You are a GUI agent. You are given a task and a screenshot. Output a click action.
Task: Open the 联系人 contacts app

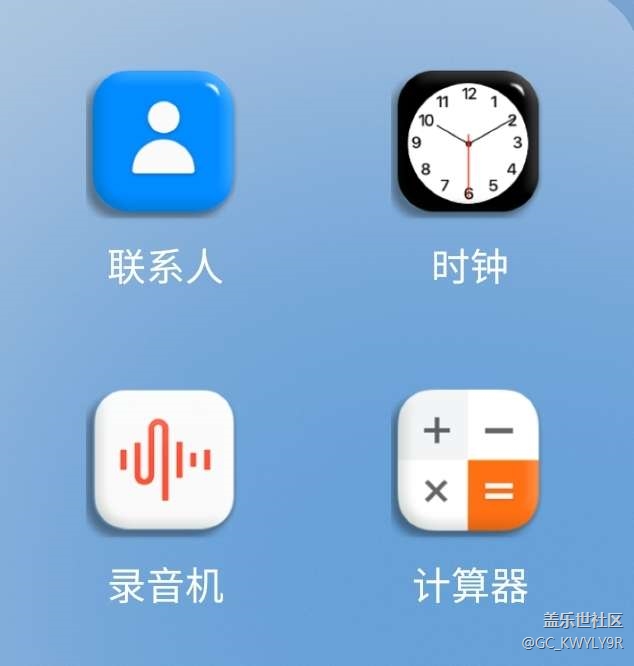(164, 141)
